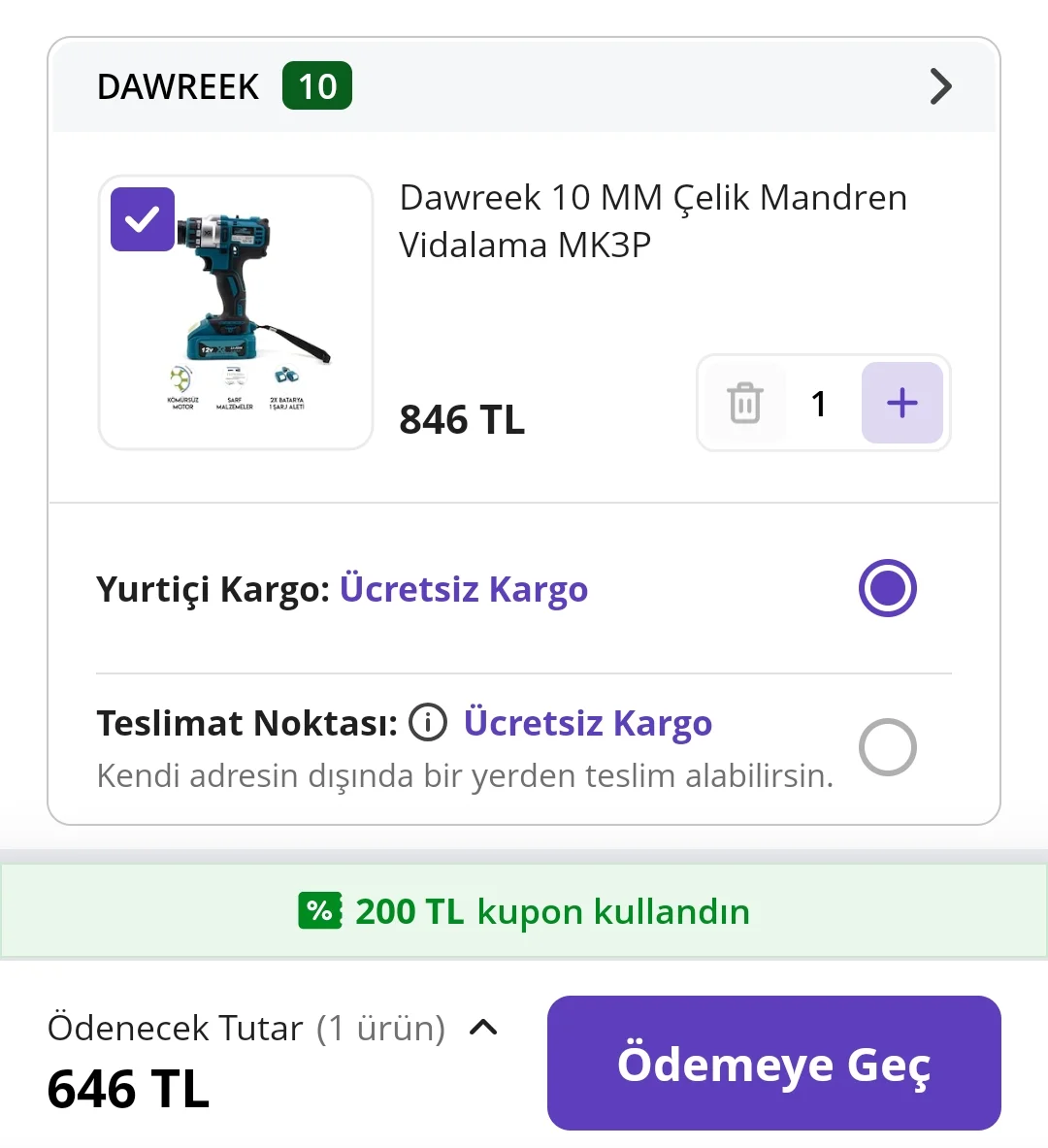The image size is (1048, 1148).
Task: Open Dawreek 10 MM Çelik Mandren product
Action: pos(652,221)
